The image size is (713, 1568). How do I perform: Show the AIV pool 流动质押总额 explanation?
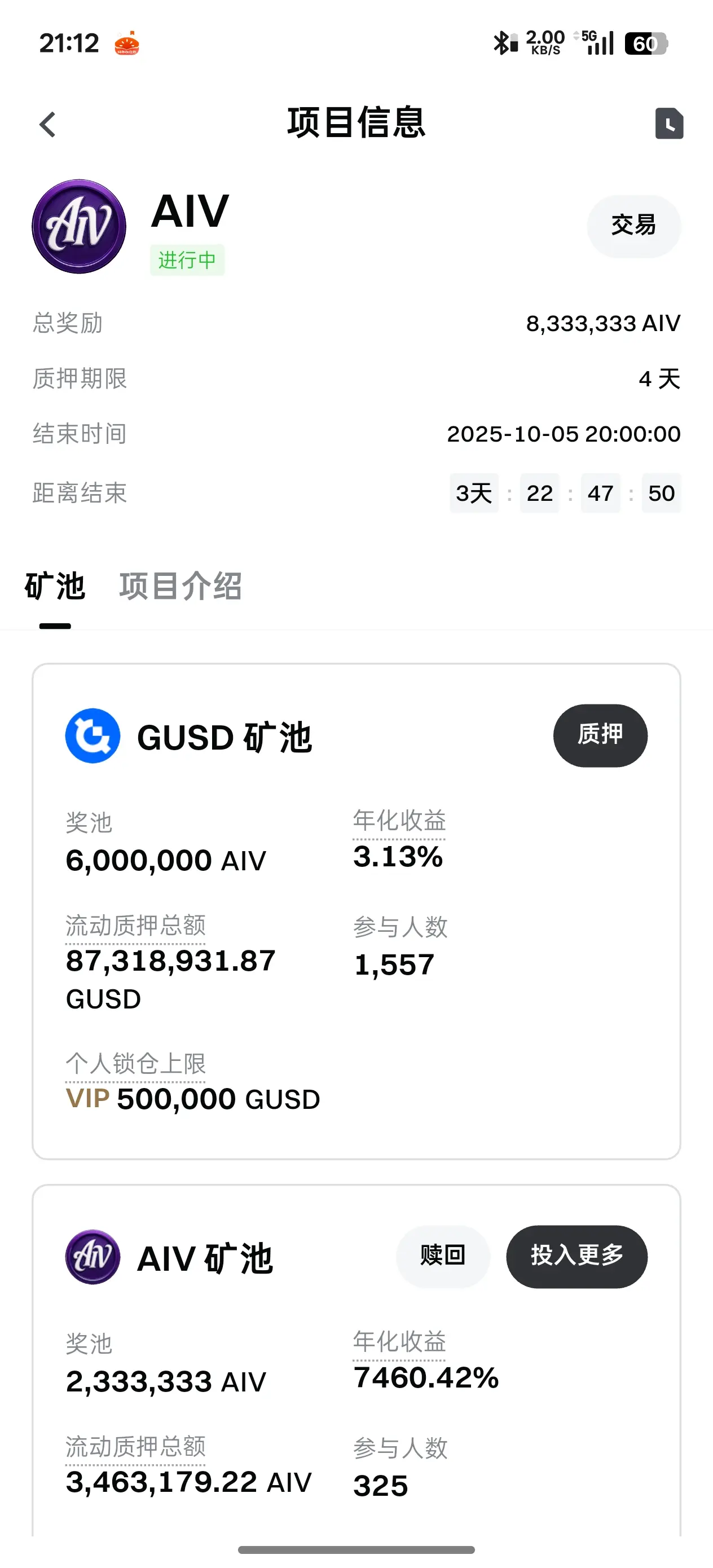click(135, 1446)
